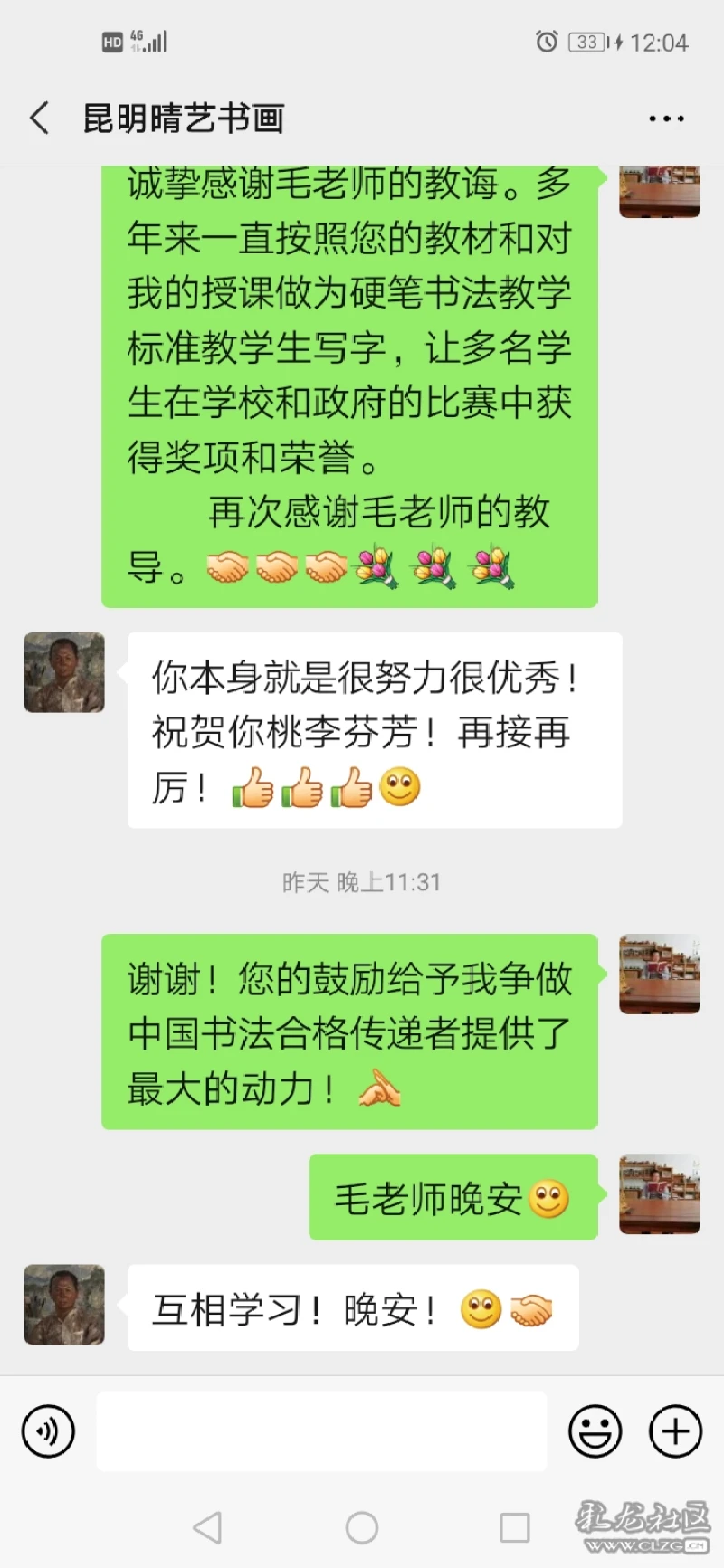Tap the system recent apps button
Image resolution: width=724 pixels, height=1568 pixels.
[514, 1527]
